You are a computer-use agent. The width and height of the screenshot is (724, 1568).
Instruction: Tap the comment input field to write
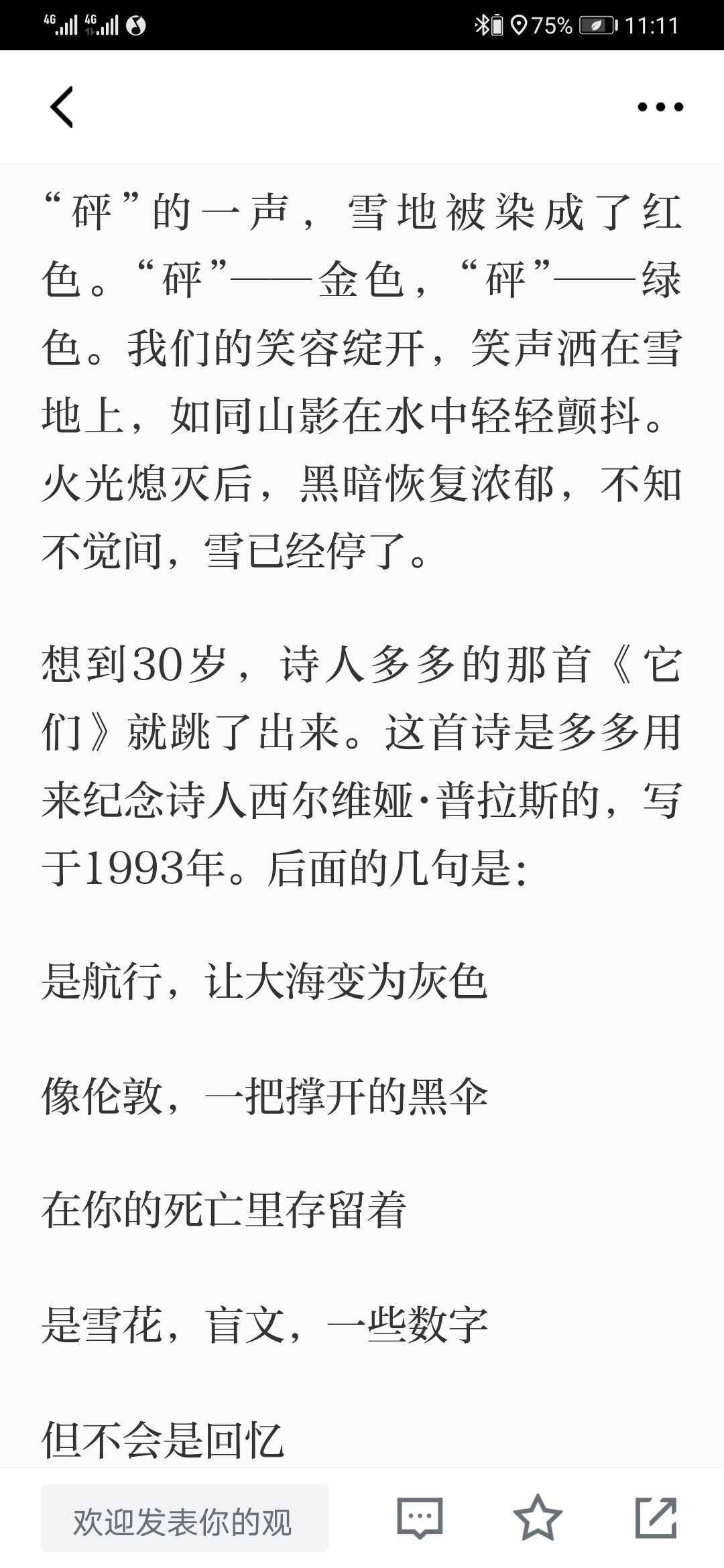pos(185,1518)
